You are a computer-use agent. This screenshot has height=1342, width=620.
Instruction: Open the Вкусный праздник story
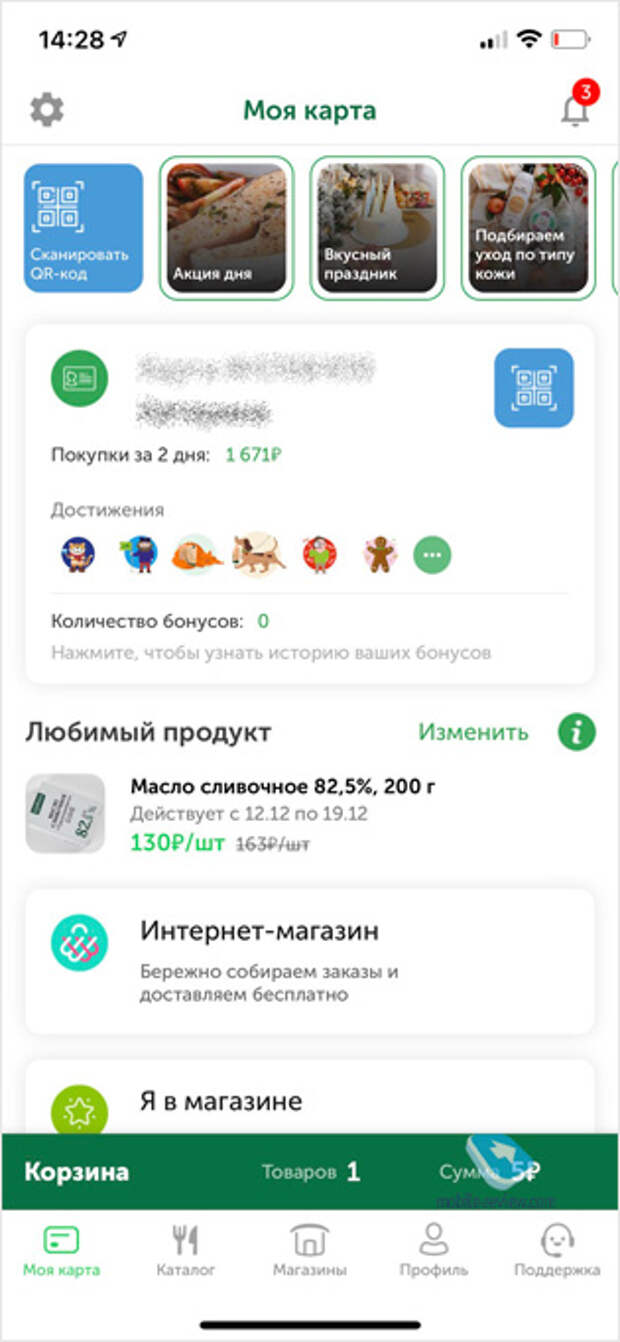[x=377, y=228]
